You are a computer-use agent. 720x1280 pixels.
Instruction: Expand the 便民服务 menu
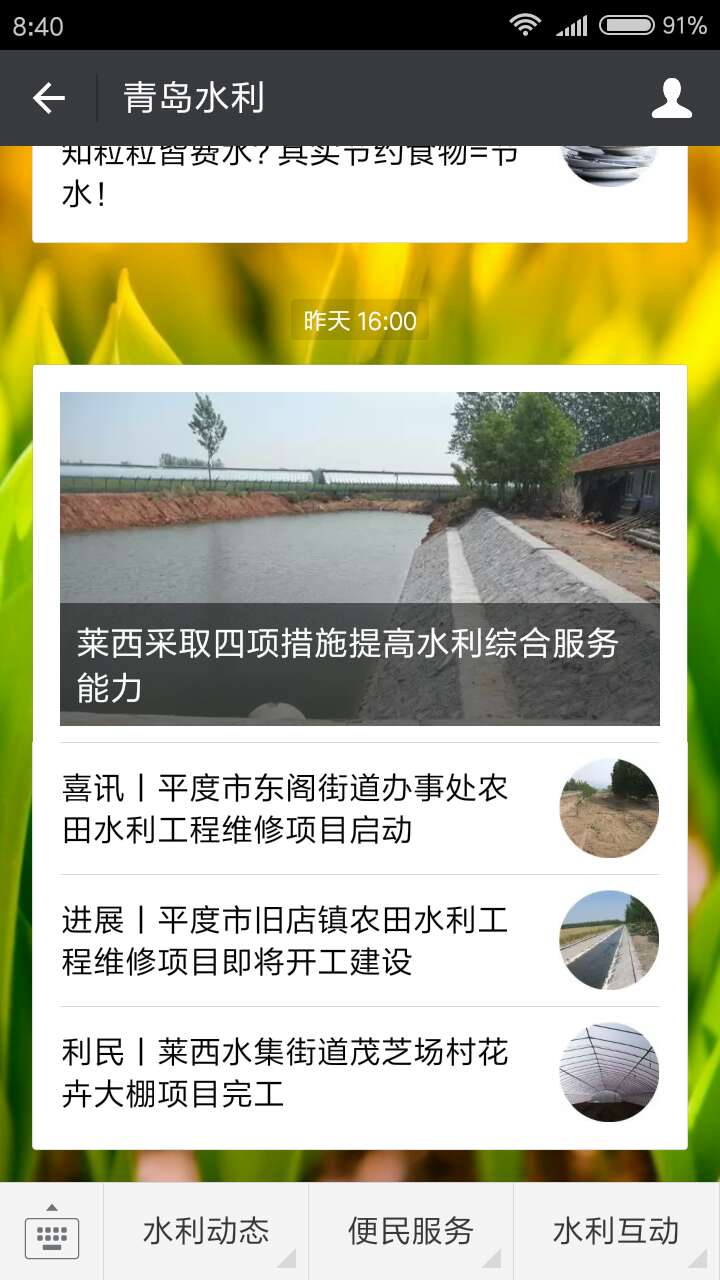pyautogui.click(x=411, y=1232)
